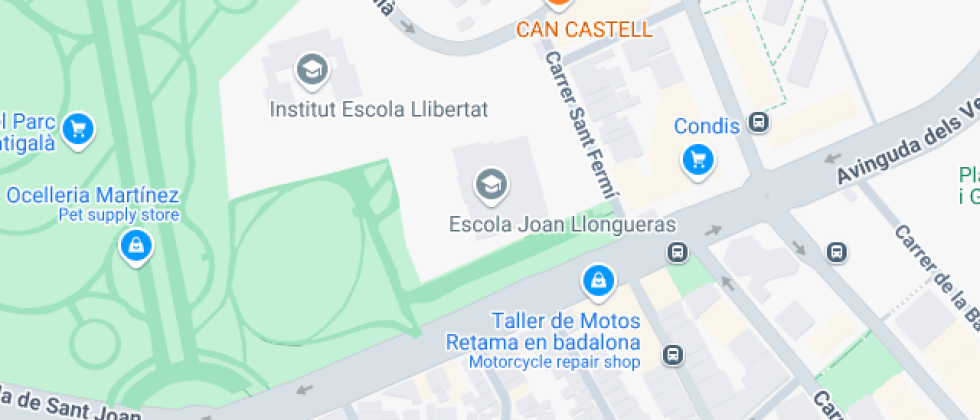Select the Can Castell place label
The image size is (980, 420).
(584, 29)
